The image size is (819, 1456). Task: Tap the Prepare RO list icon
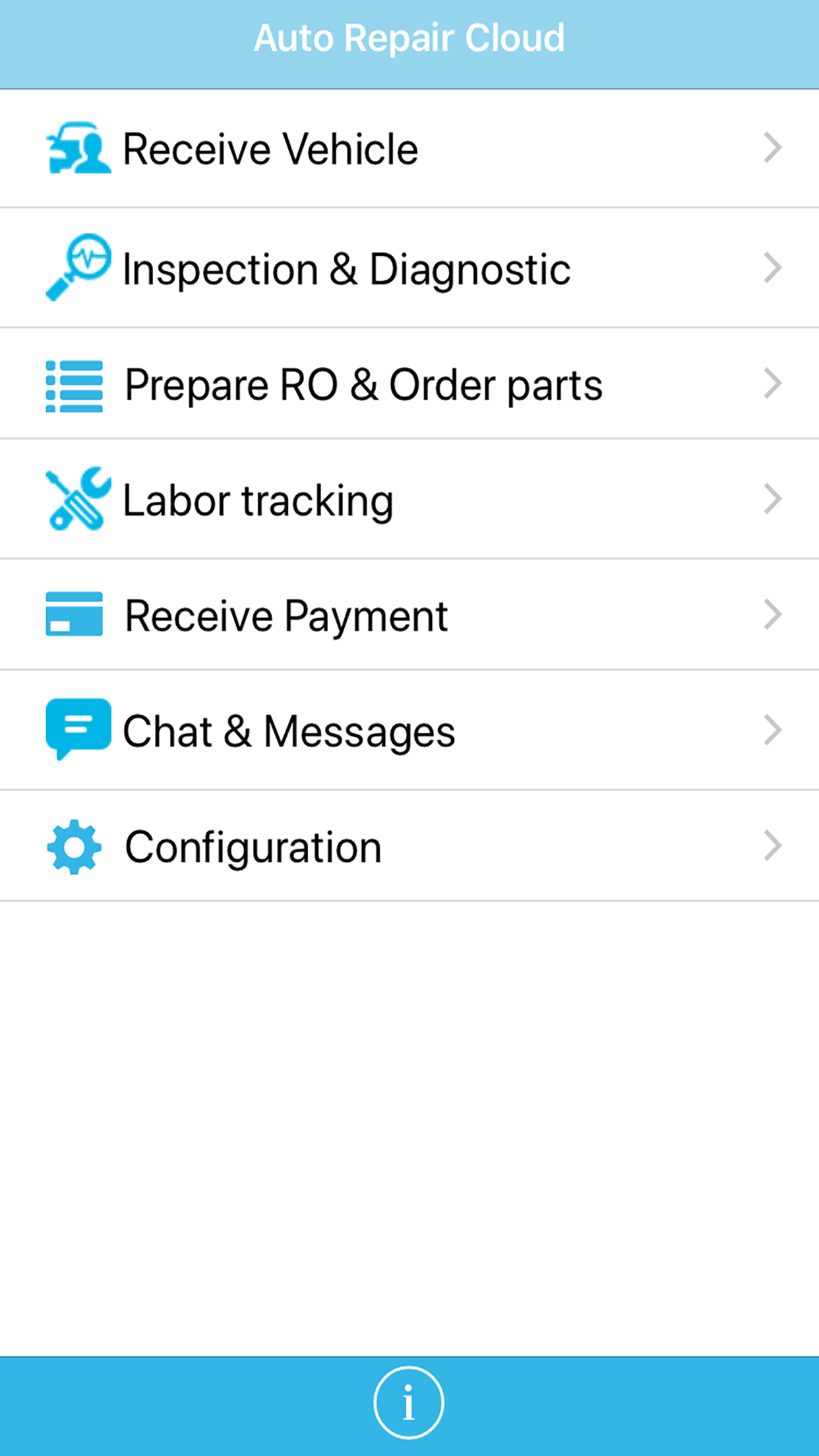tap(74, 383)
